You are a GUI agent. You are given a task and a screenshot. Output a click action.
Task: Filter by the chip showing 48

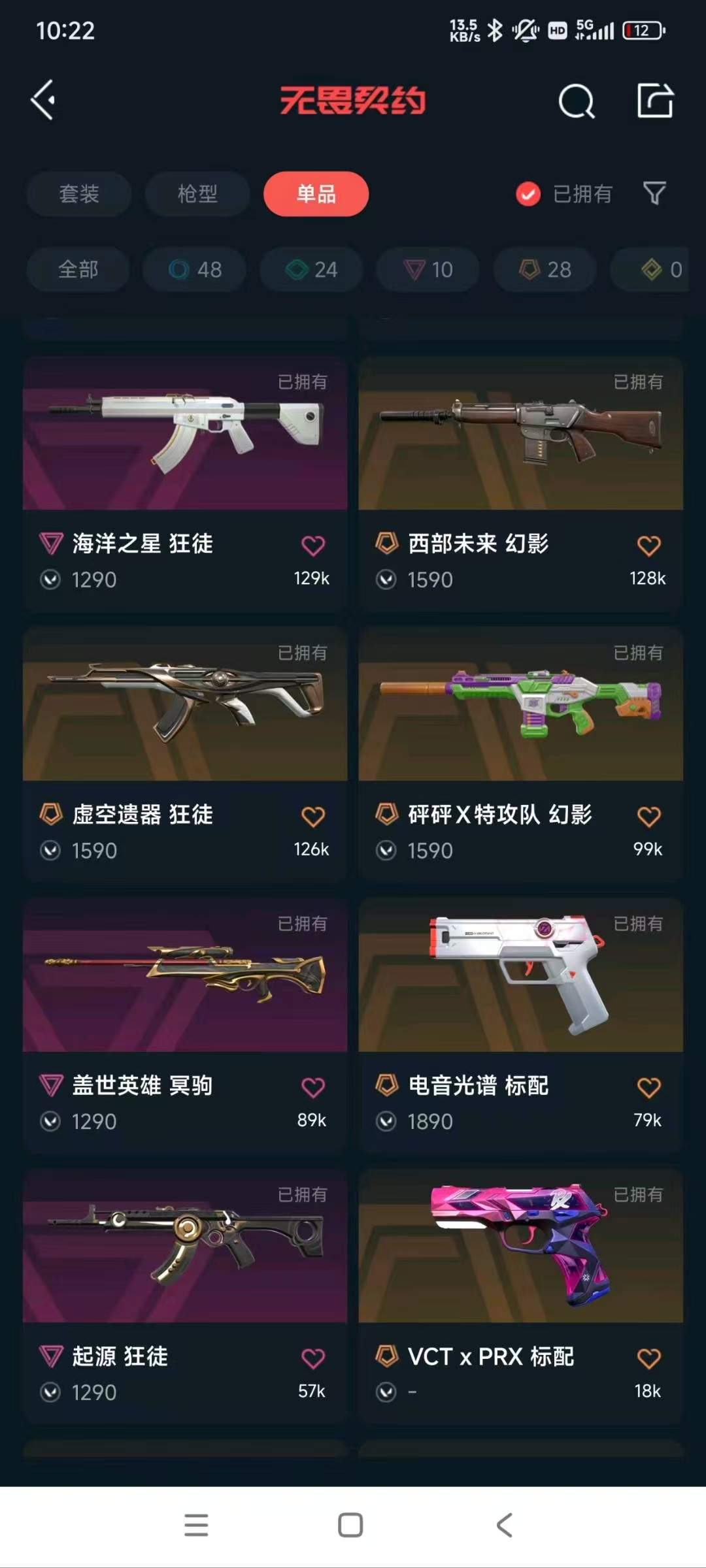pos(195,269)
